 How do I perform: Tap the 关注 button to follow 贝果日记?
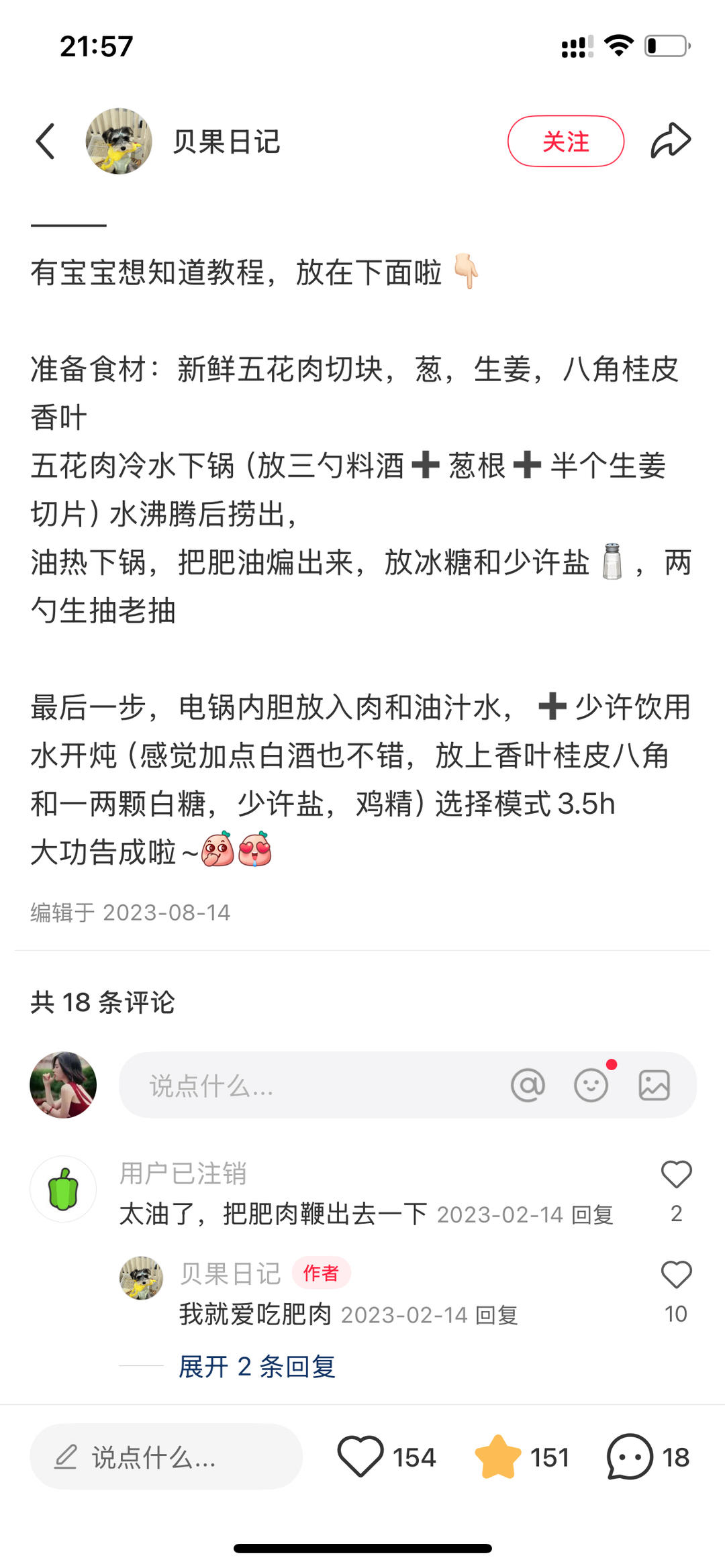click(x=566, y=141)
